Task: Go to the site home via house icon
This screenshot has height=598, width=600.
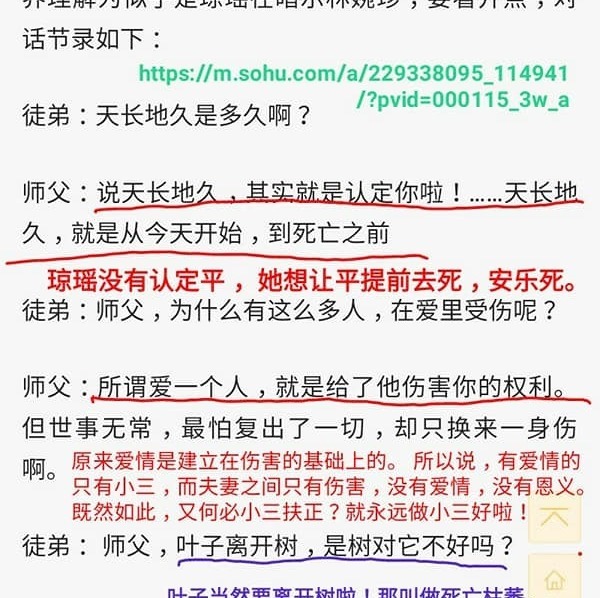Action: coord(554,578)
